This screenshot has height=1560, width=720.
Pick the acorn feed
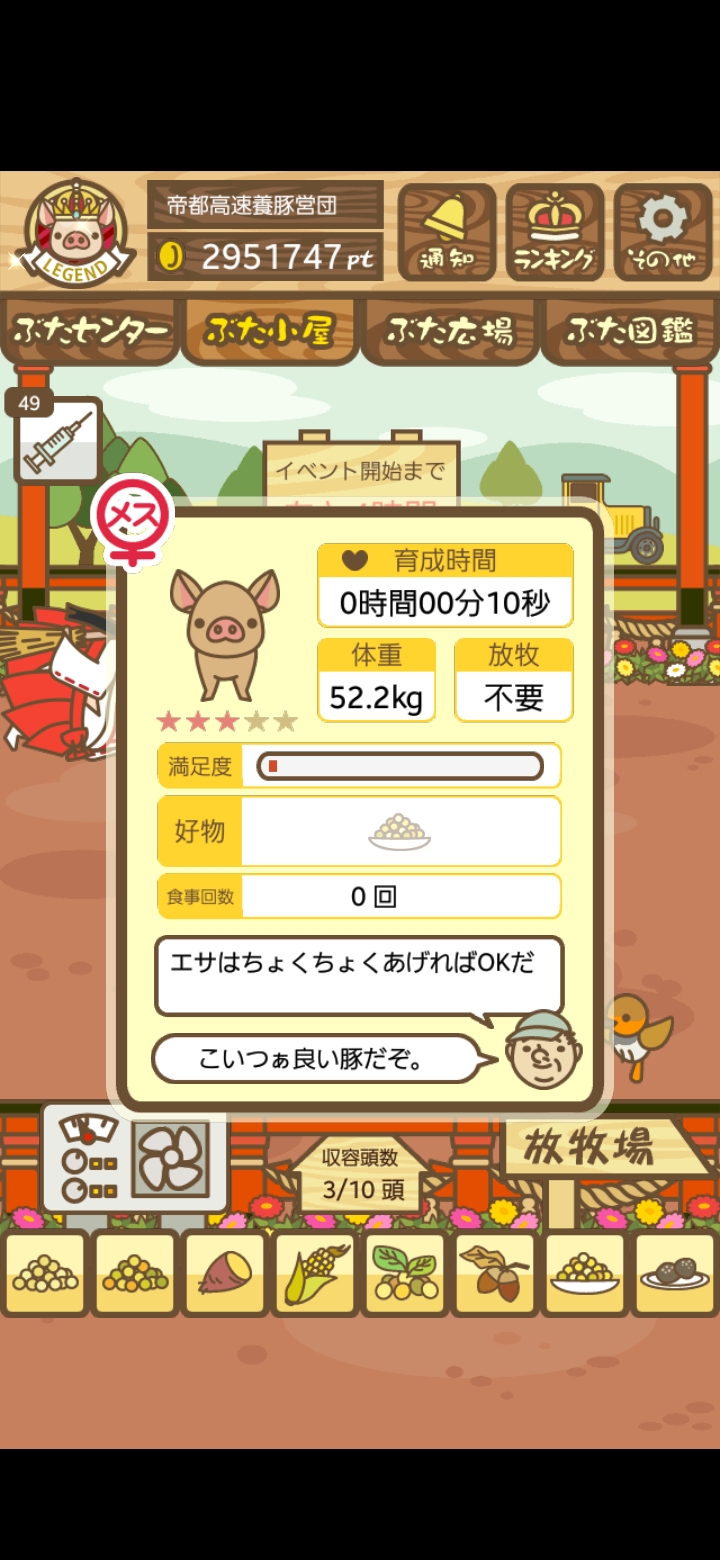(x=495, y=1273)
